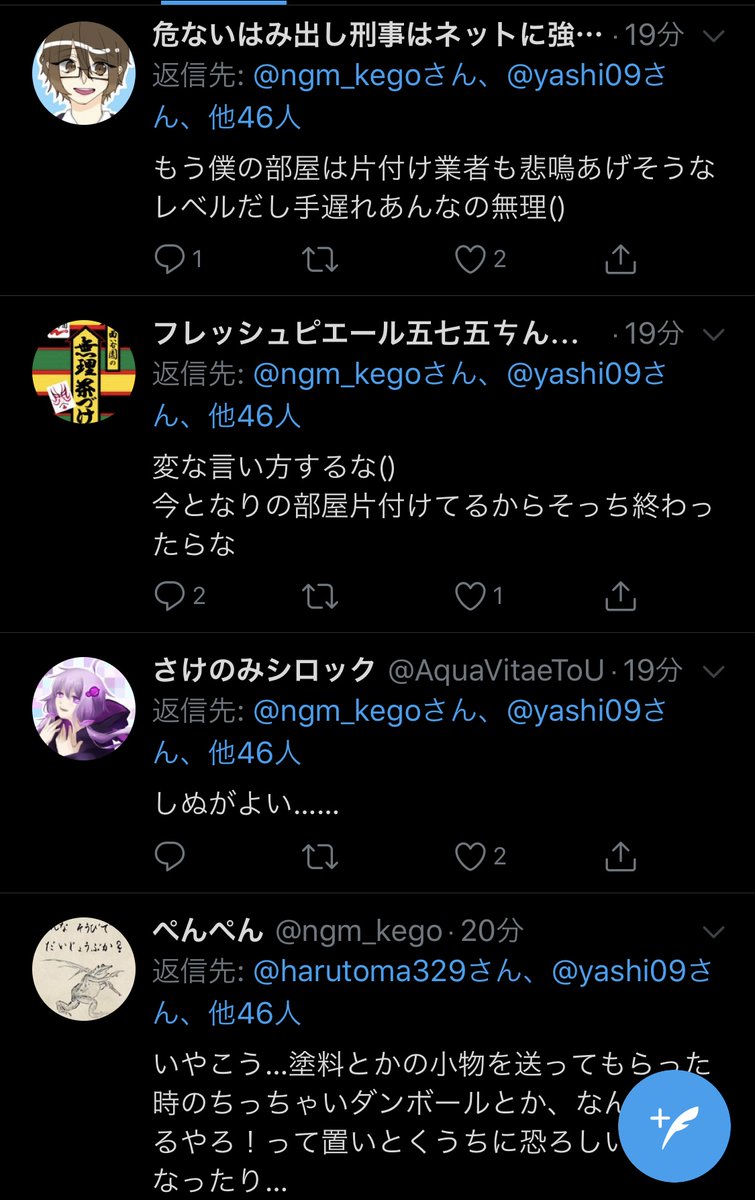Retweet the さけのみシロック tweet
The image size is (755, 1200).
point(320,856)
